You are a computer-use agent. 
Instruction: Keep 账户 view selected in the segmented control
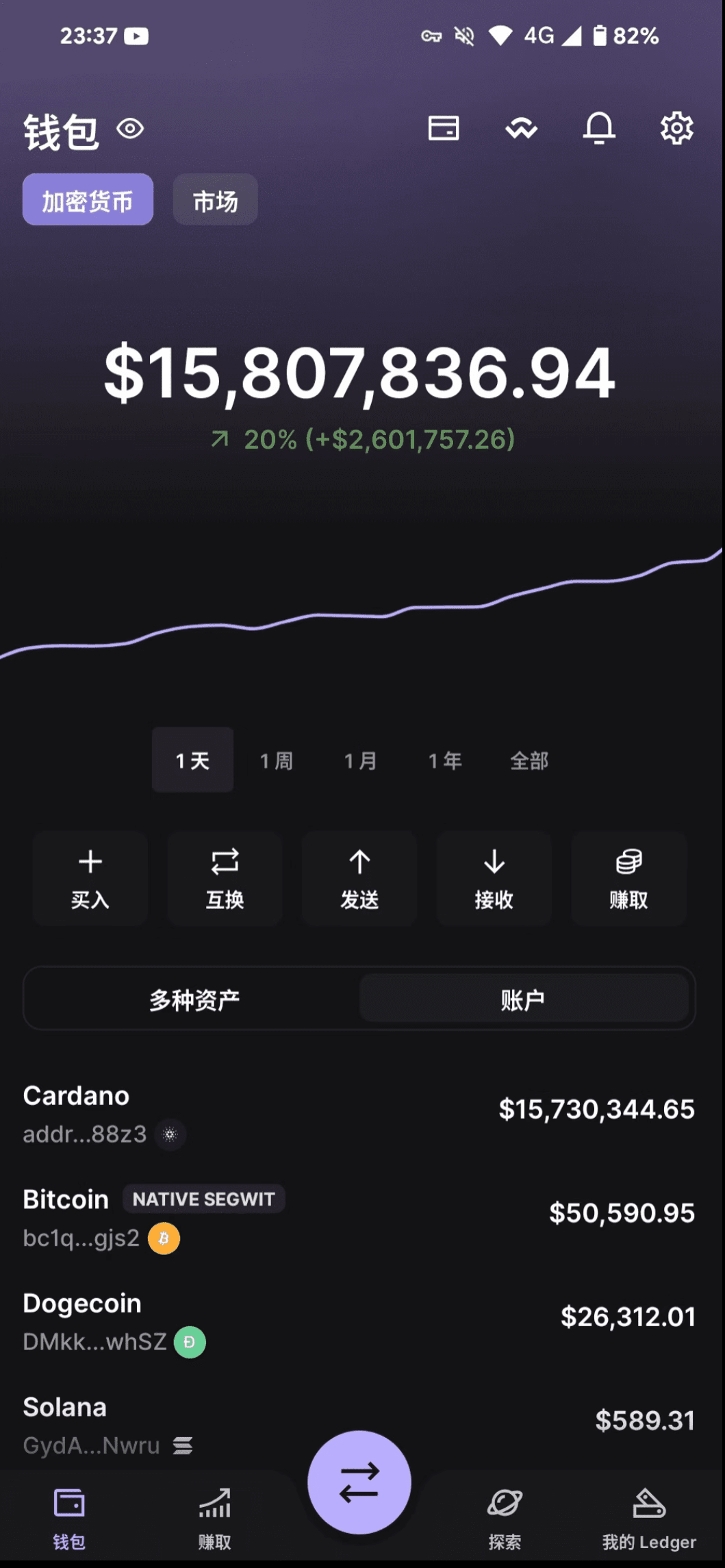tap(525, 999)
